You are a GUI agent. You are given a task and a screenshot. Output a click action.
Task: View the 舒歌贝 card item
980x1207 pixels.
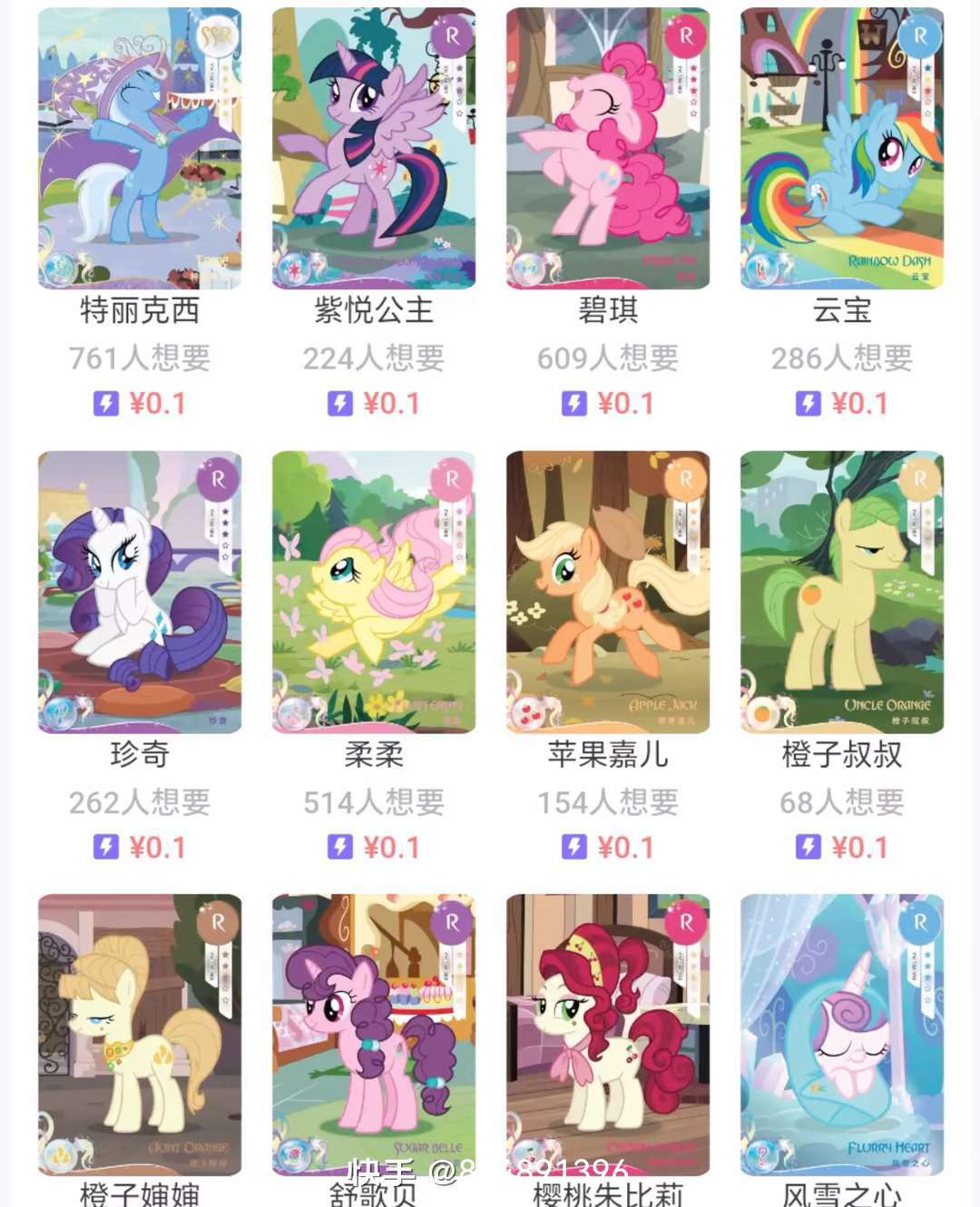pos(374,1035)
